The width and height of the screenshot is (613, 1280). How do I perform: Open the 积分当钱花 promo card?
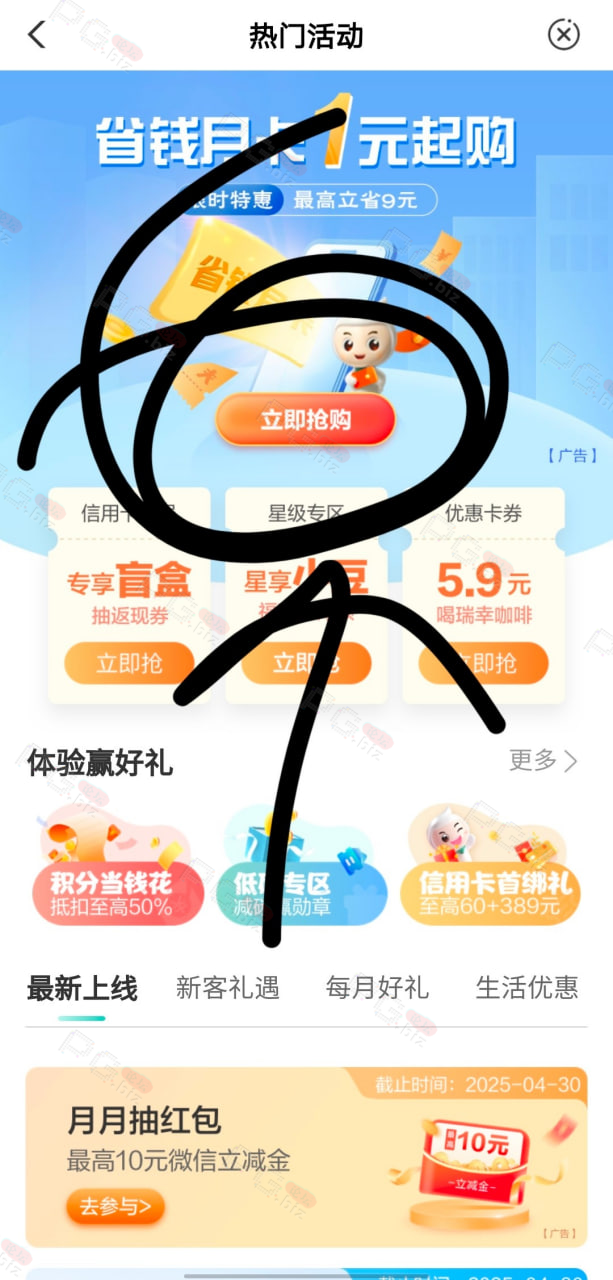(x=115, y=865)
